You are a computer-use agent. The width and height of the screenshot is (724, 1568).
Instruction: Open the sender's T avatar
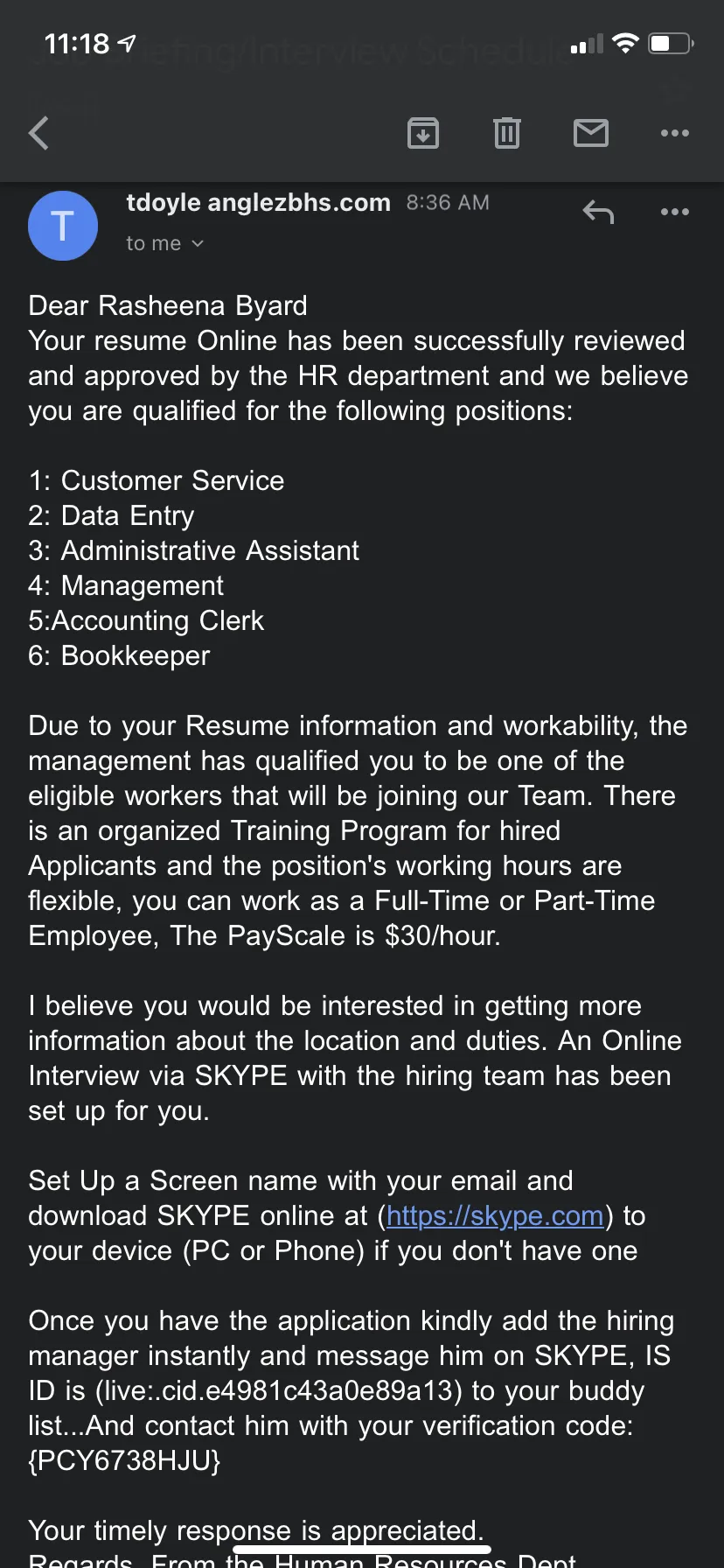(63, 226)
